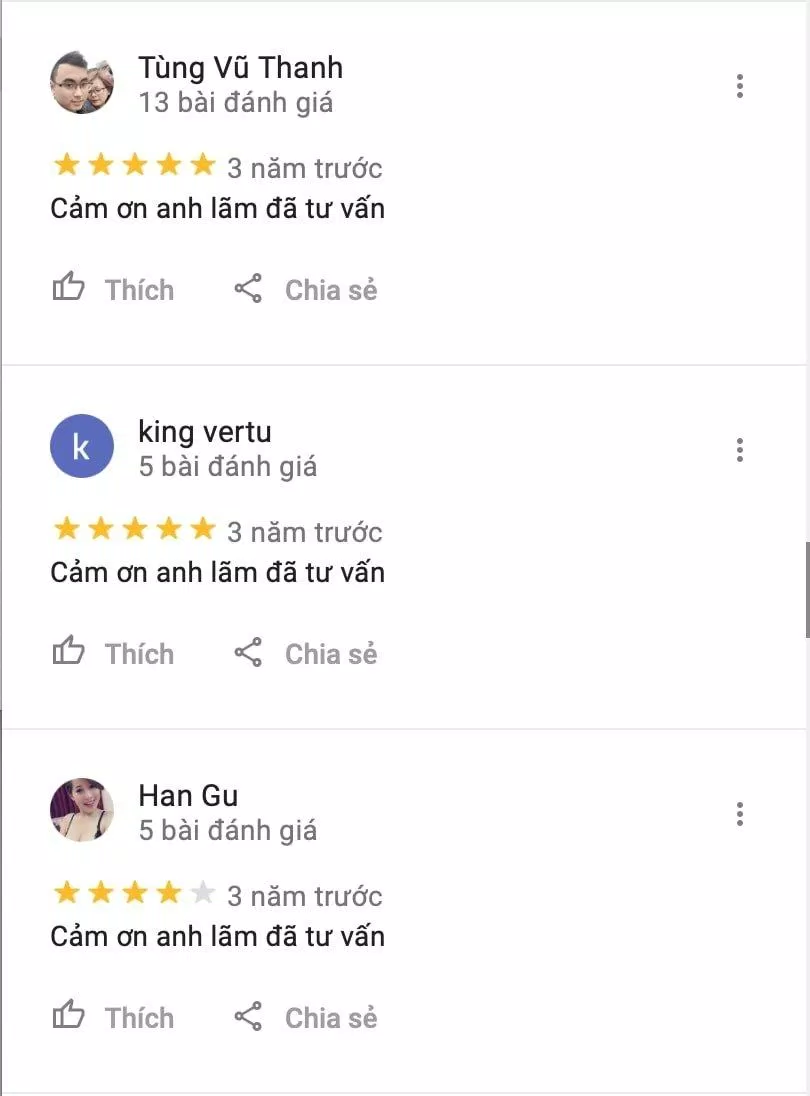Click the Thích button on Tùng Vũ Thanh's review
The width and height of the screenshot is (810, 1096).
click(139, 290)
